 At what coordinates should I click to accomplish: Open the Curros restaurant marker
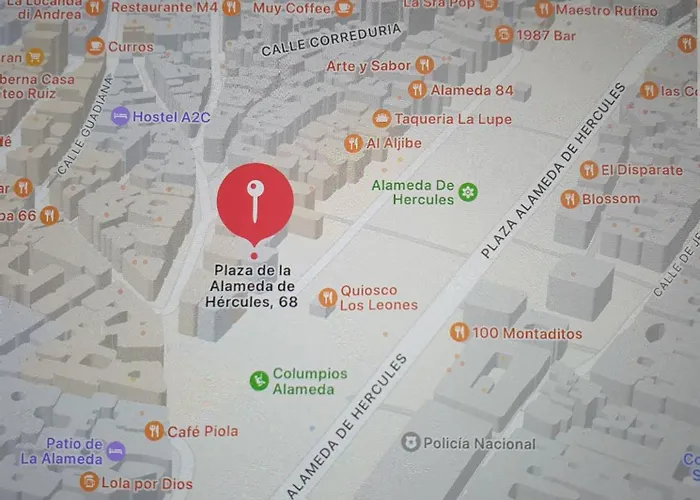click(x=95, y=46)
